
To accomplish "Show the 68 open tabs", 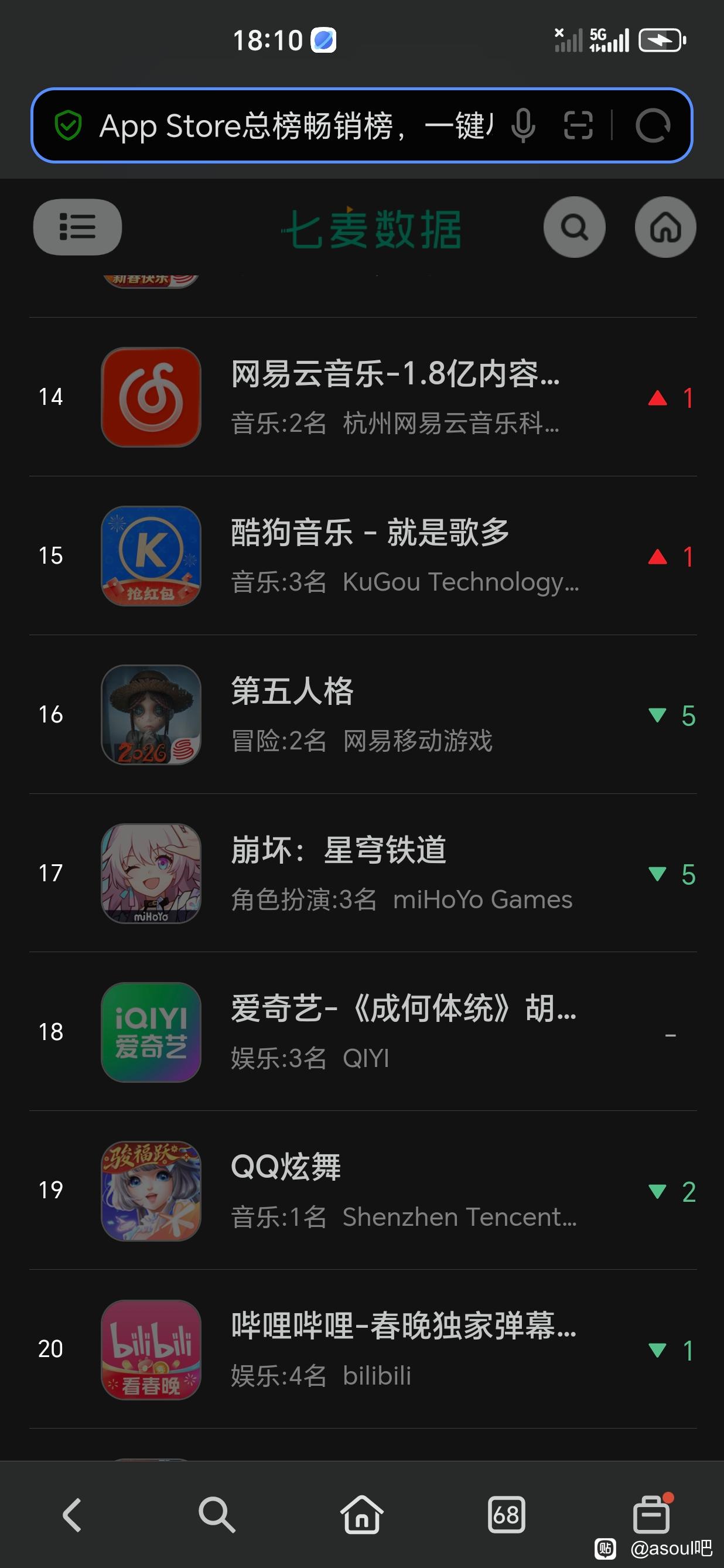I will (506, 1515).
